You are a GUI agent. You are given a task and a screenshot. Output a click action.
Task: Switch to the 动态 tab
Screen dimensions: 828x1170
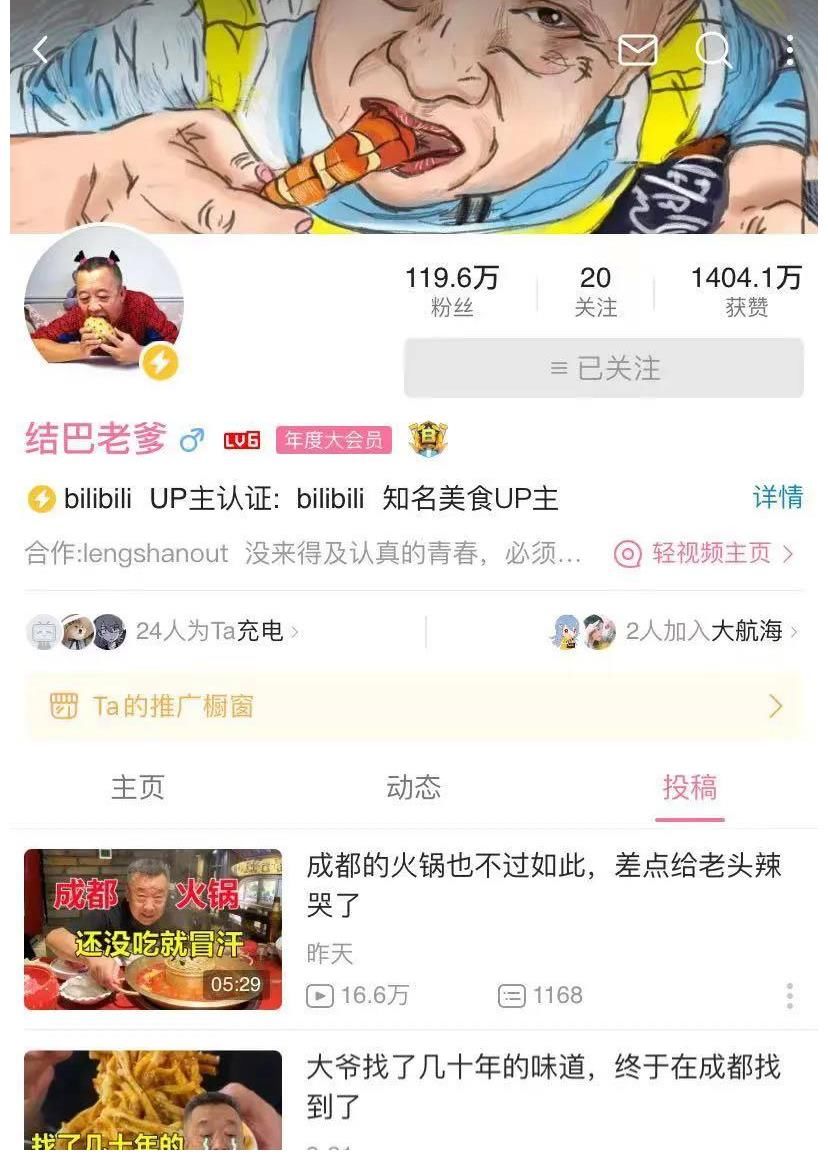tap(414, 788)
